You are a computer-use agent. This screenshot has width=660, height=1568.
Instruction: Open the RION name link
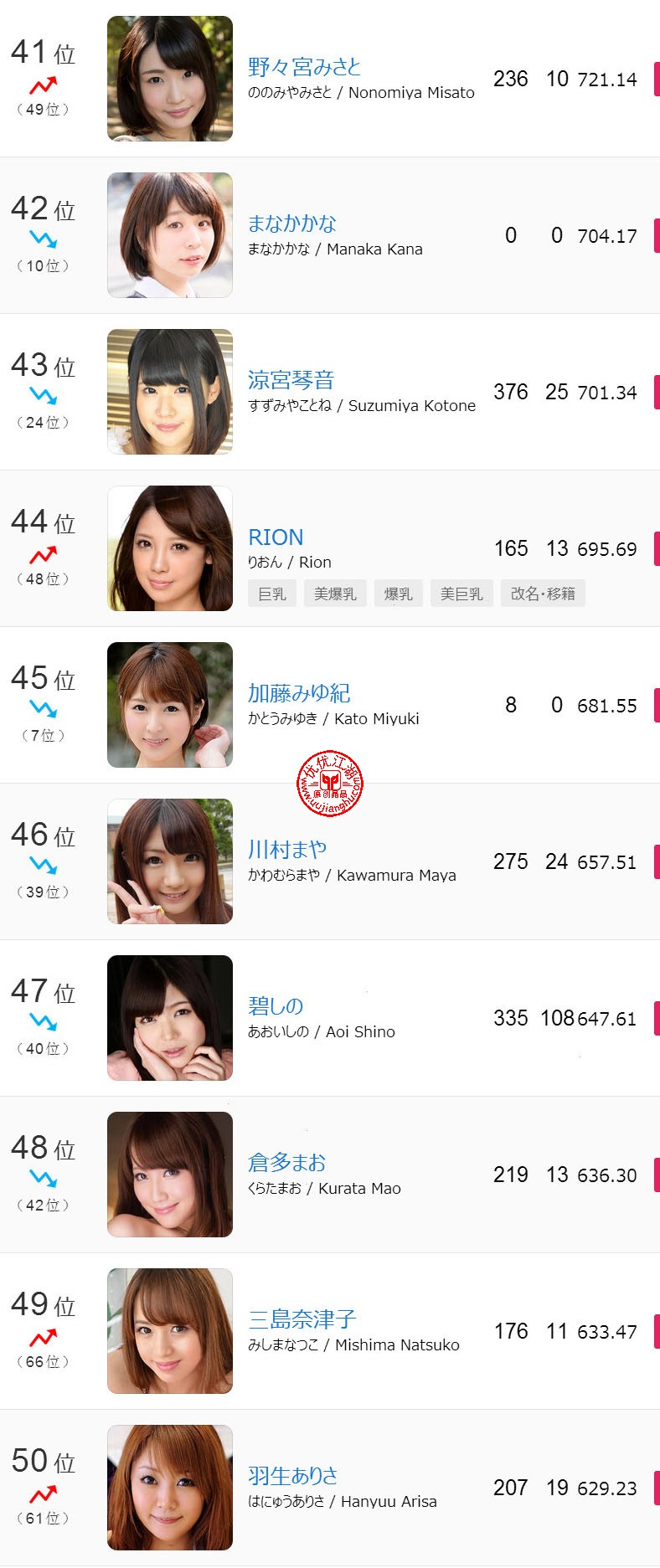[x=276, y=537]
